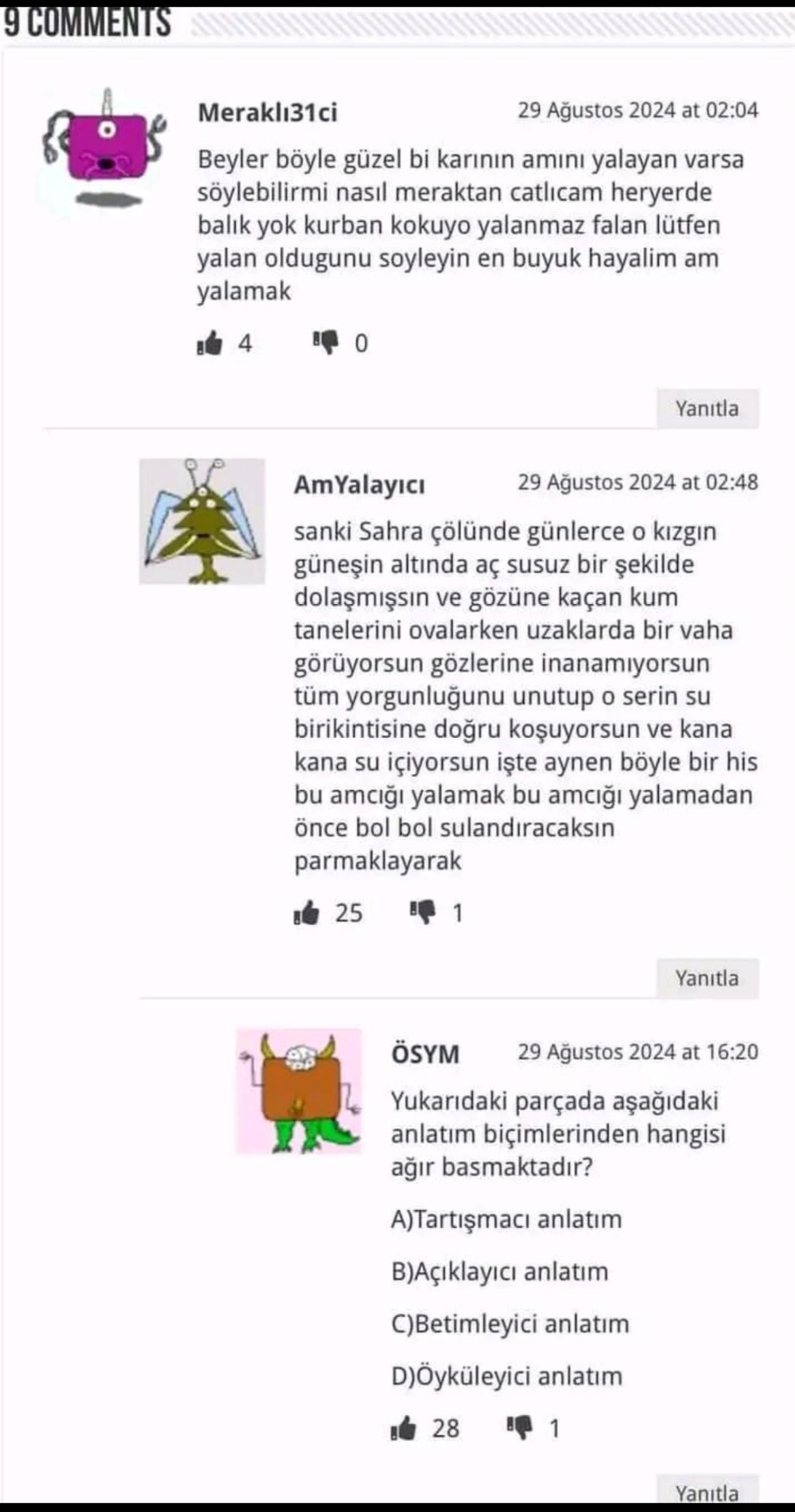Like the comment by Meraklı31ci
Screen dimensions: 795x1512
pos(210,343)
